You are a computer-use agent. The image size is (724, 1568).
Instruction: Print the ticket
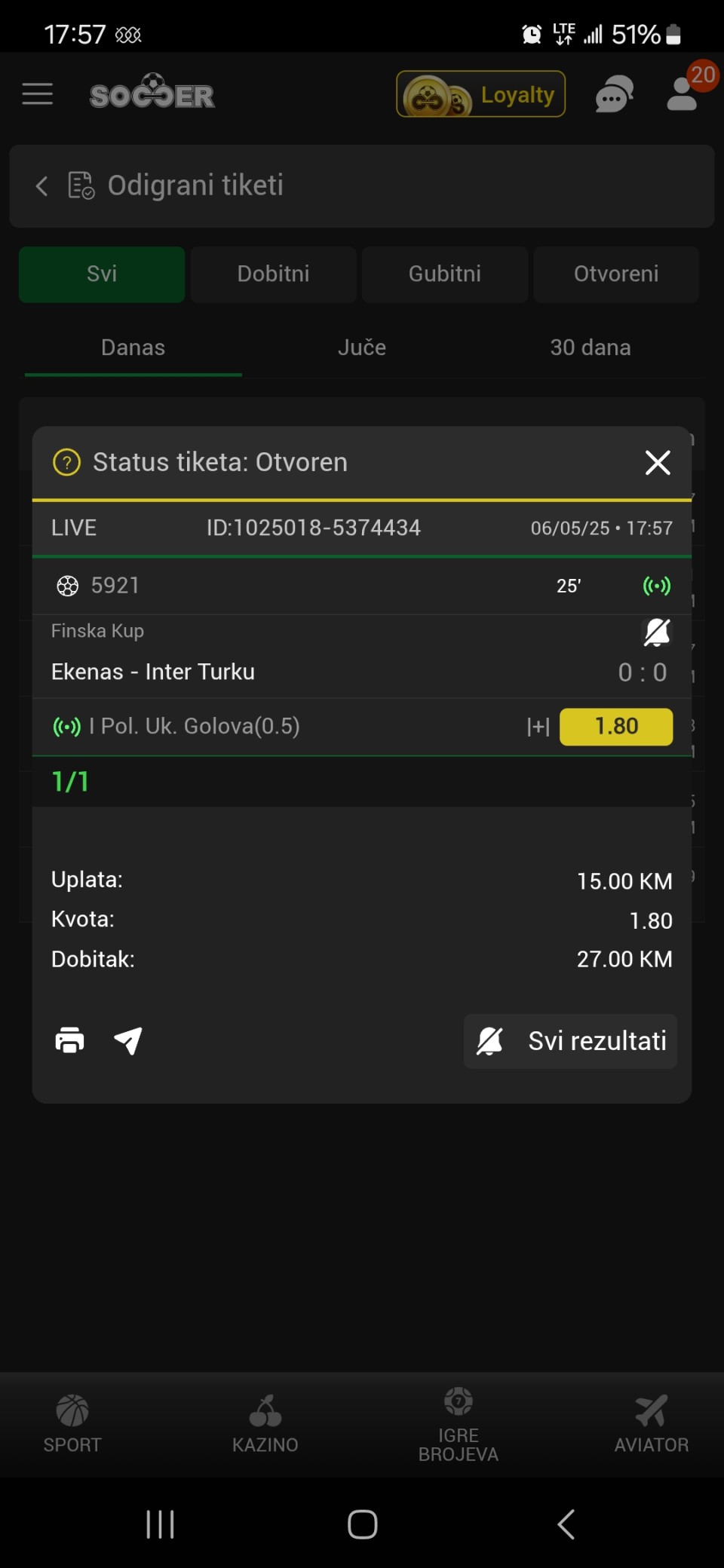tap(70, 1040)
